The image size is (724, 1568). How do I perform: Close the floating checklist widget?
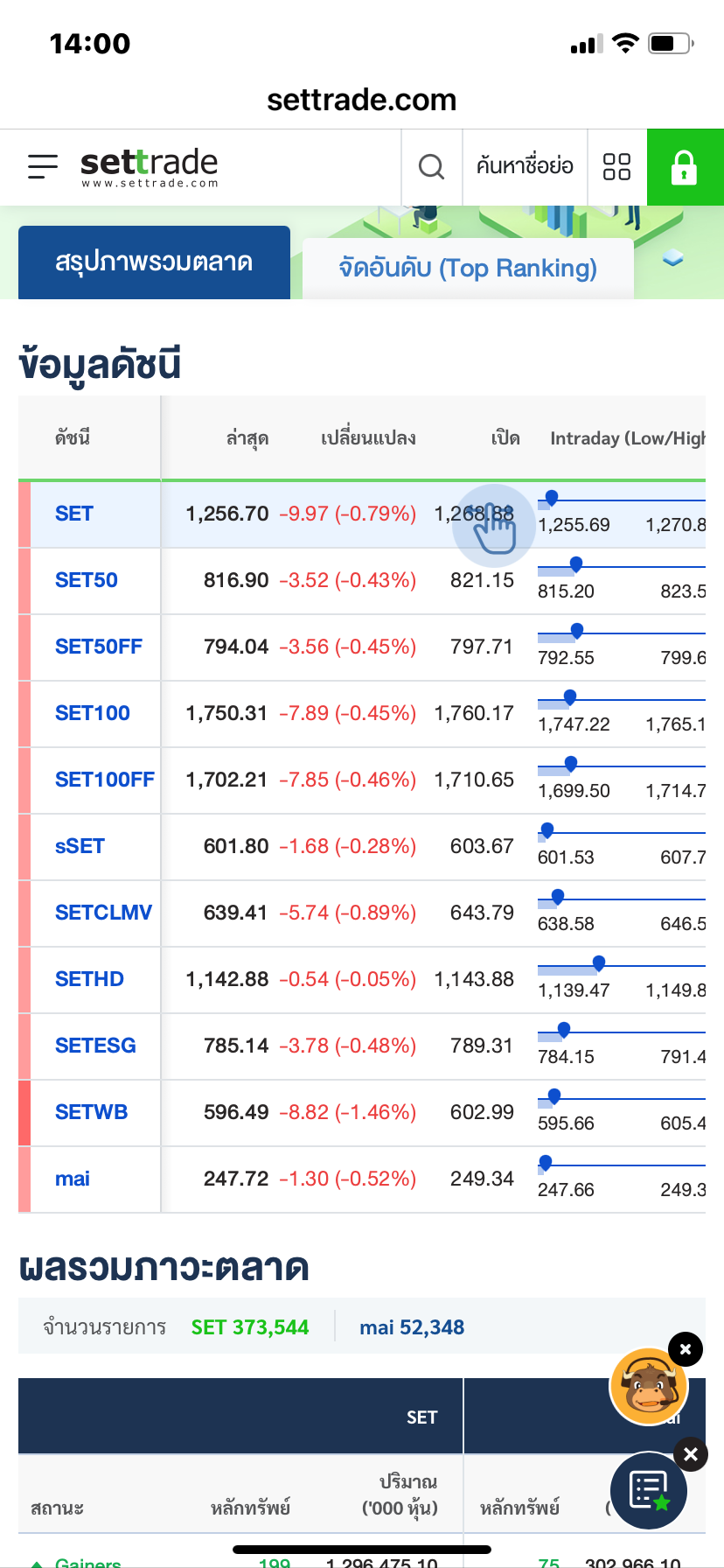(x=691, y=1454)
